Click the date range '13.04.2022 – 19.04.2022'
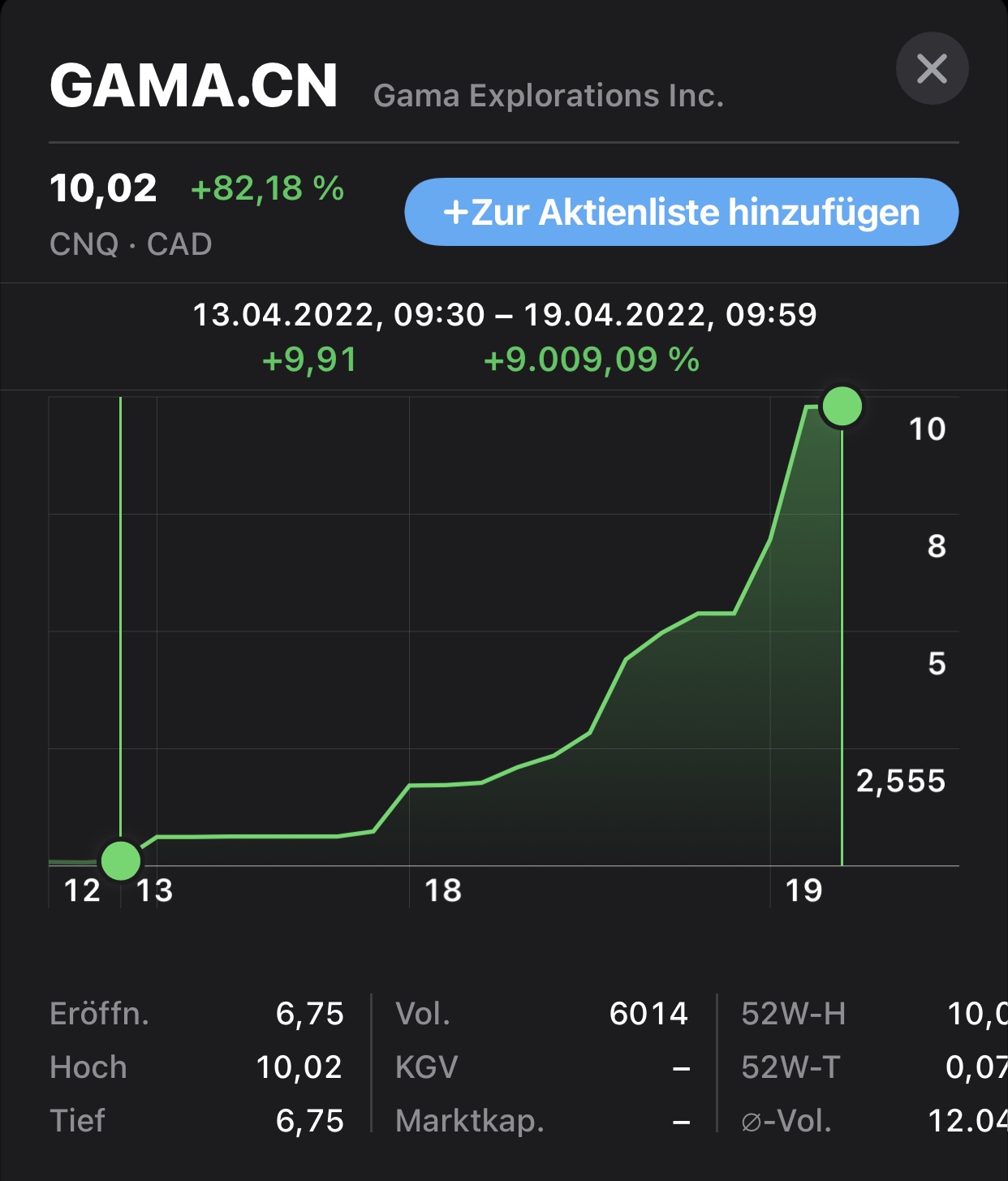Screen dimensions: 1008x1181 click(505, 316)
